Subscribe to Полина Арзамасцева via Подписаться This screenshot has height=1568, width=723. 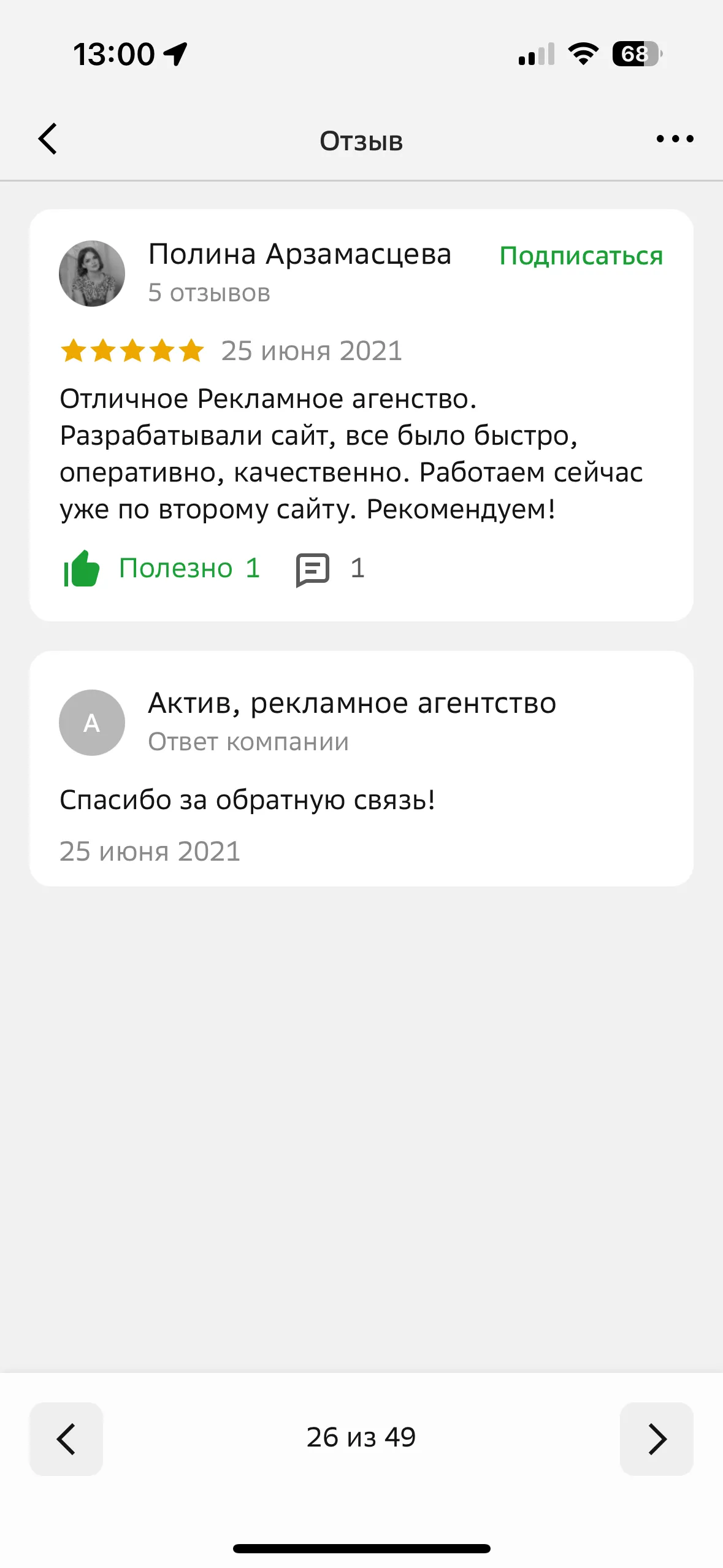[x=581, y=256]
